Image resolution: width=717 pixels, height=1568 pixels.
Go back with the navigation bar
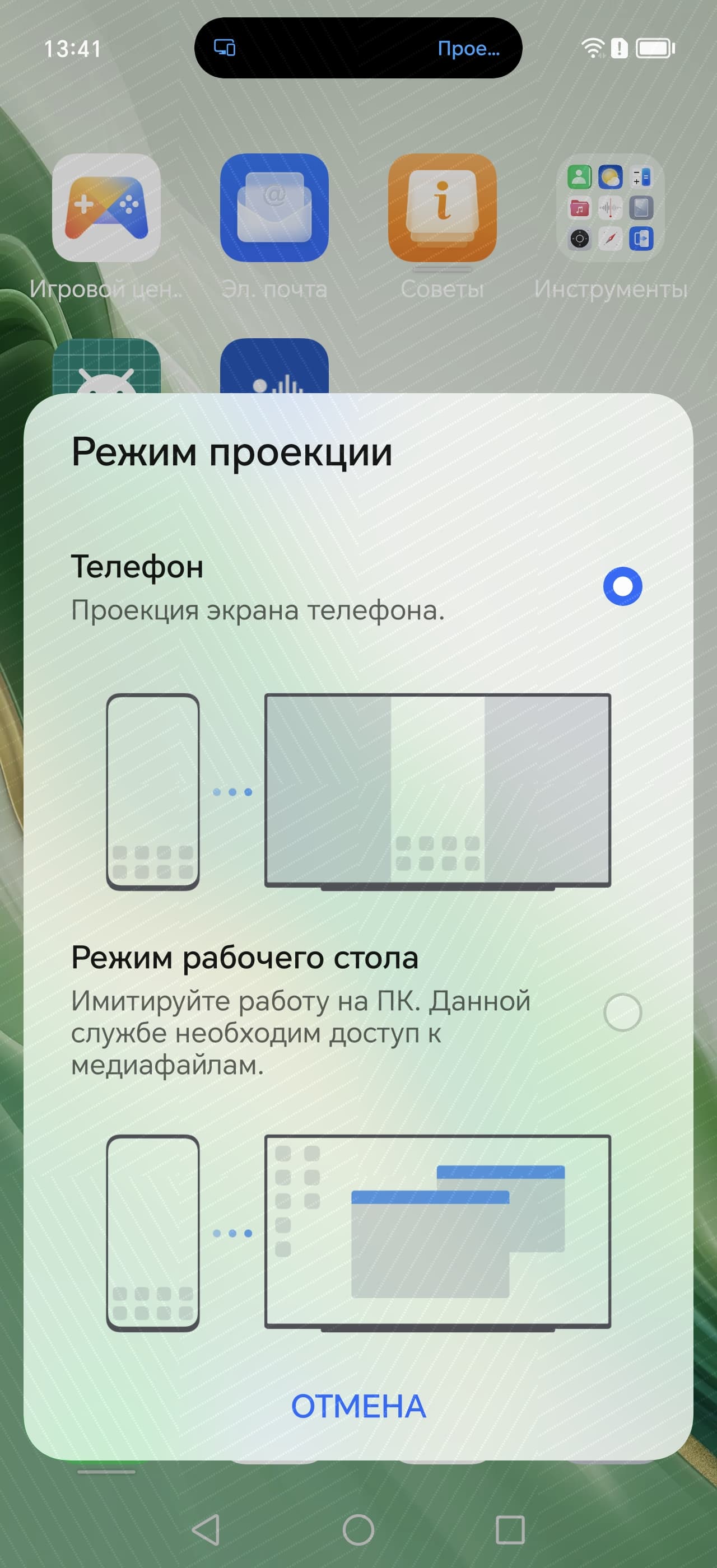pyautogui.click(x=206, y=1530)
